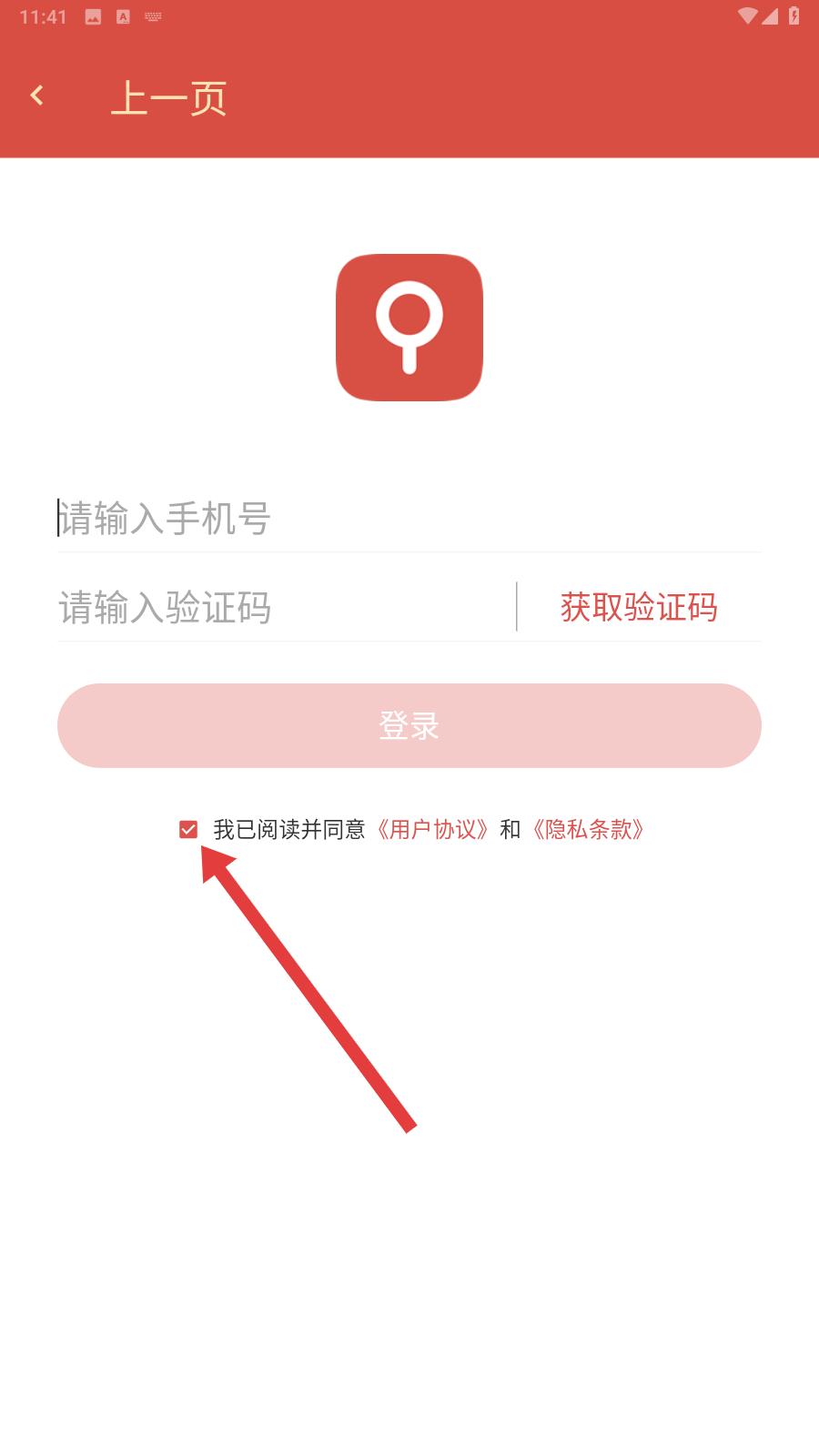The width and height of the screenshot is (819, 1456).
Task: Tap the 登录 login button
Action: click(409, 725)
